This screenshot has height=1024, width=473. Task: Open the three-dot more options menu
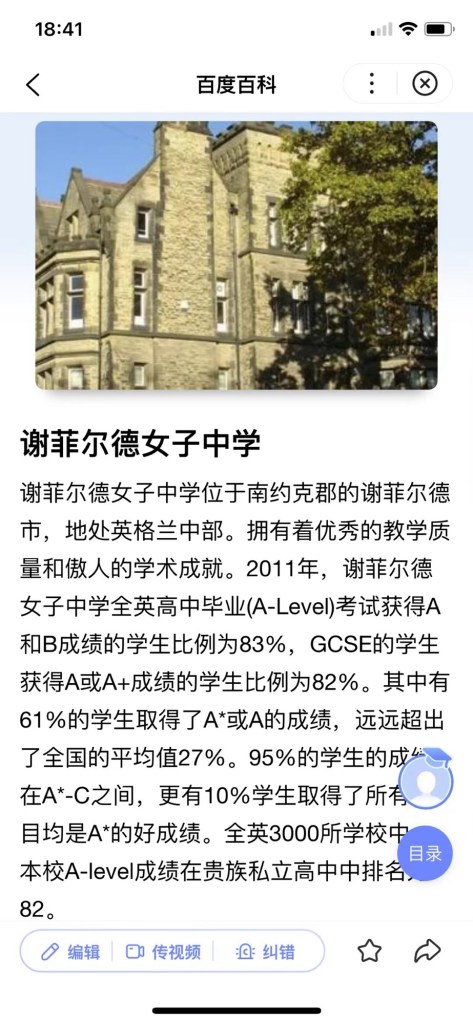pos(371,84)
